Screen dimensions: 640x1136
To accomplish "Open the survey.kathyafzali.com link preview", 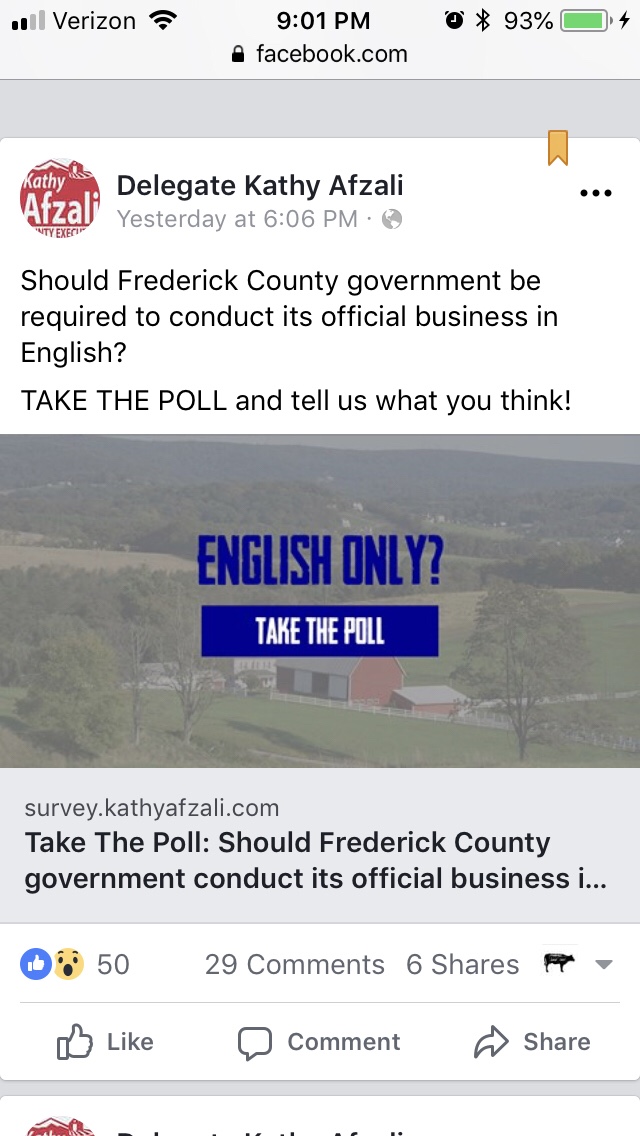I will (320, 844).
